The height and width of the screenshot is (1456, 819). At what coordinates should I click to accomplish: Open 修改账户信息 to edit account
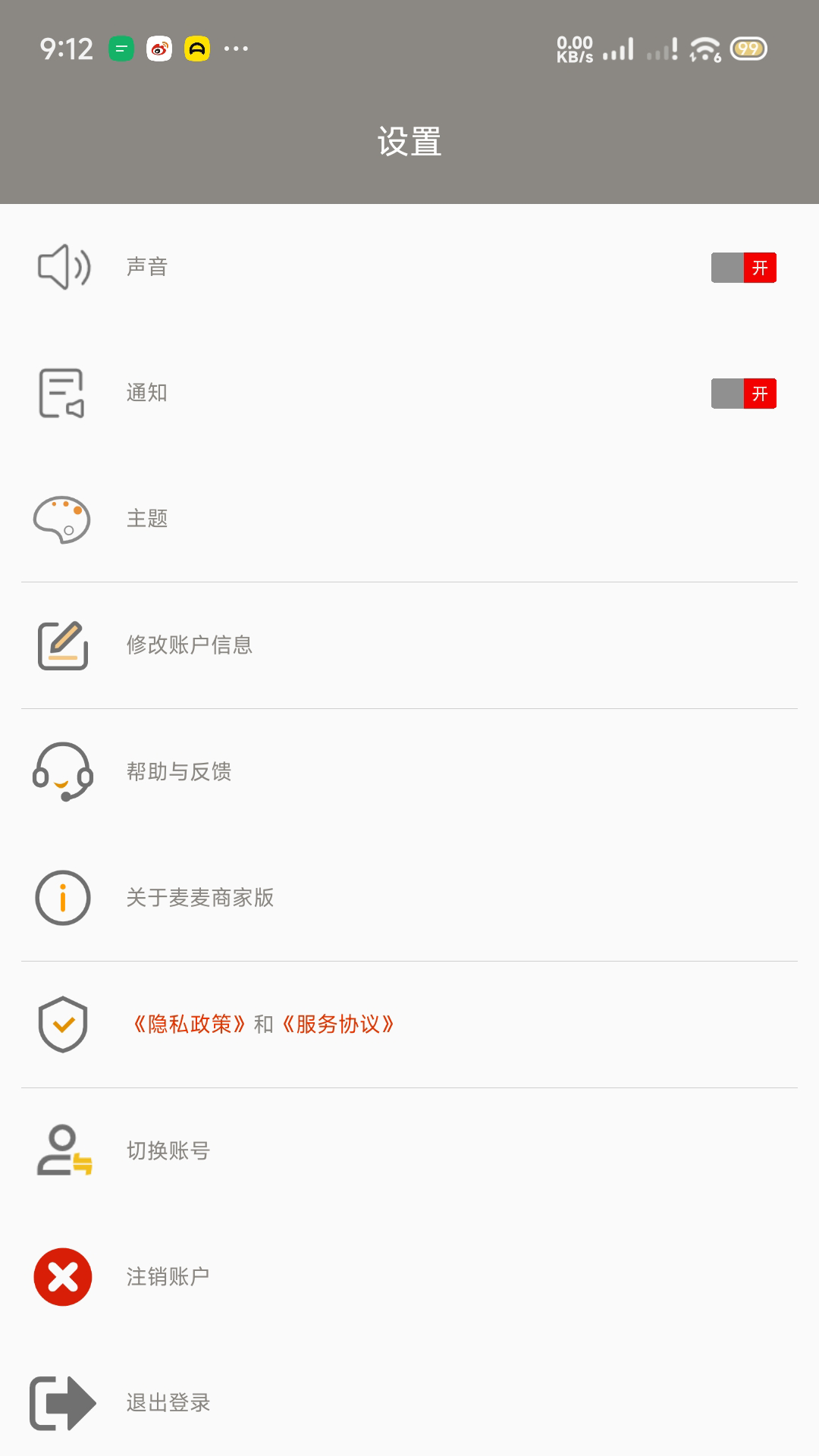[190, 645]
